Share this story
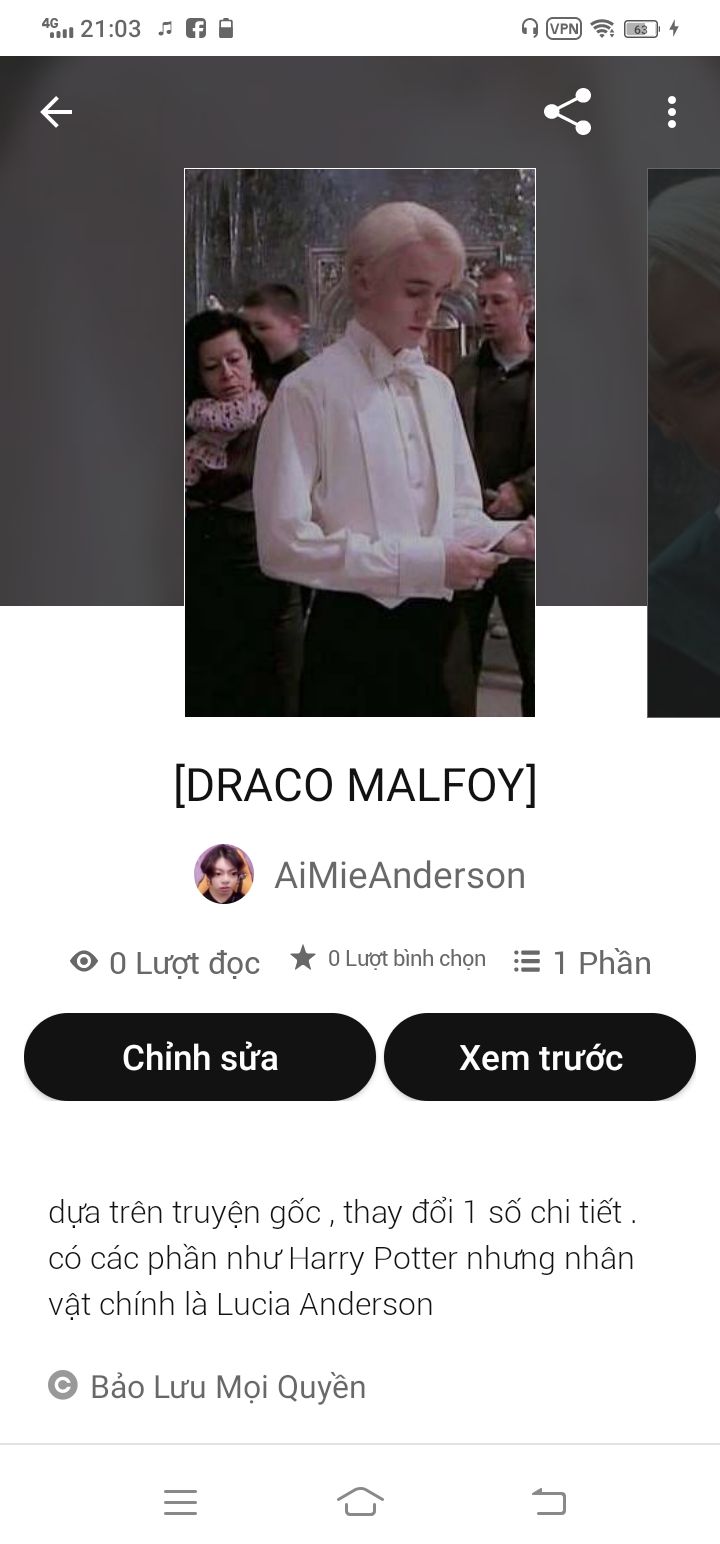Screen dimensions: 720x1544 [x=567, y=112]
